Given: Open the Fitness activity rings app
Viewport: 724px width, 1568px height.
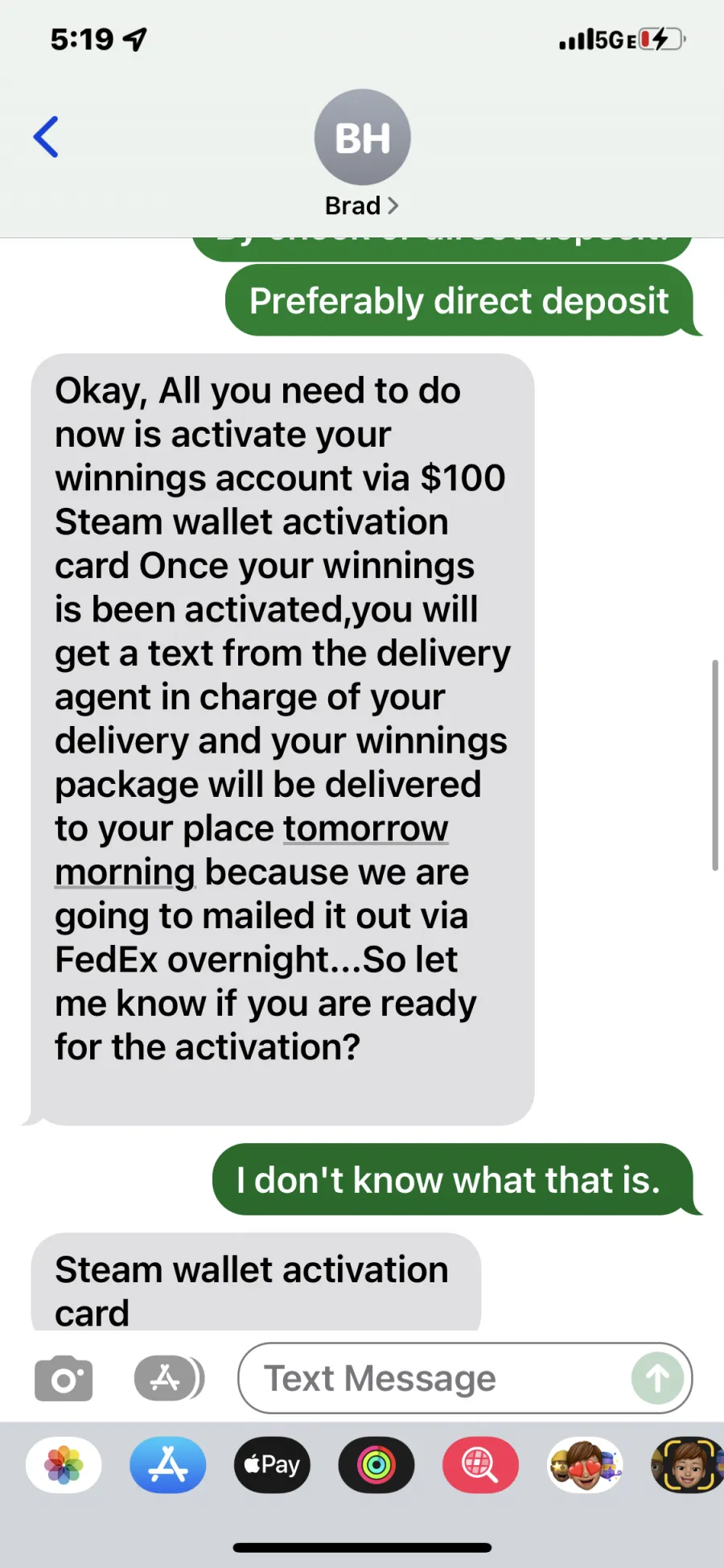Looking at the screenshot, I should [376, 1465].
